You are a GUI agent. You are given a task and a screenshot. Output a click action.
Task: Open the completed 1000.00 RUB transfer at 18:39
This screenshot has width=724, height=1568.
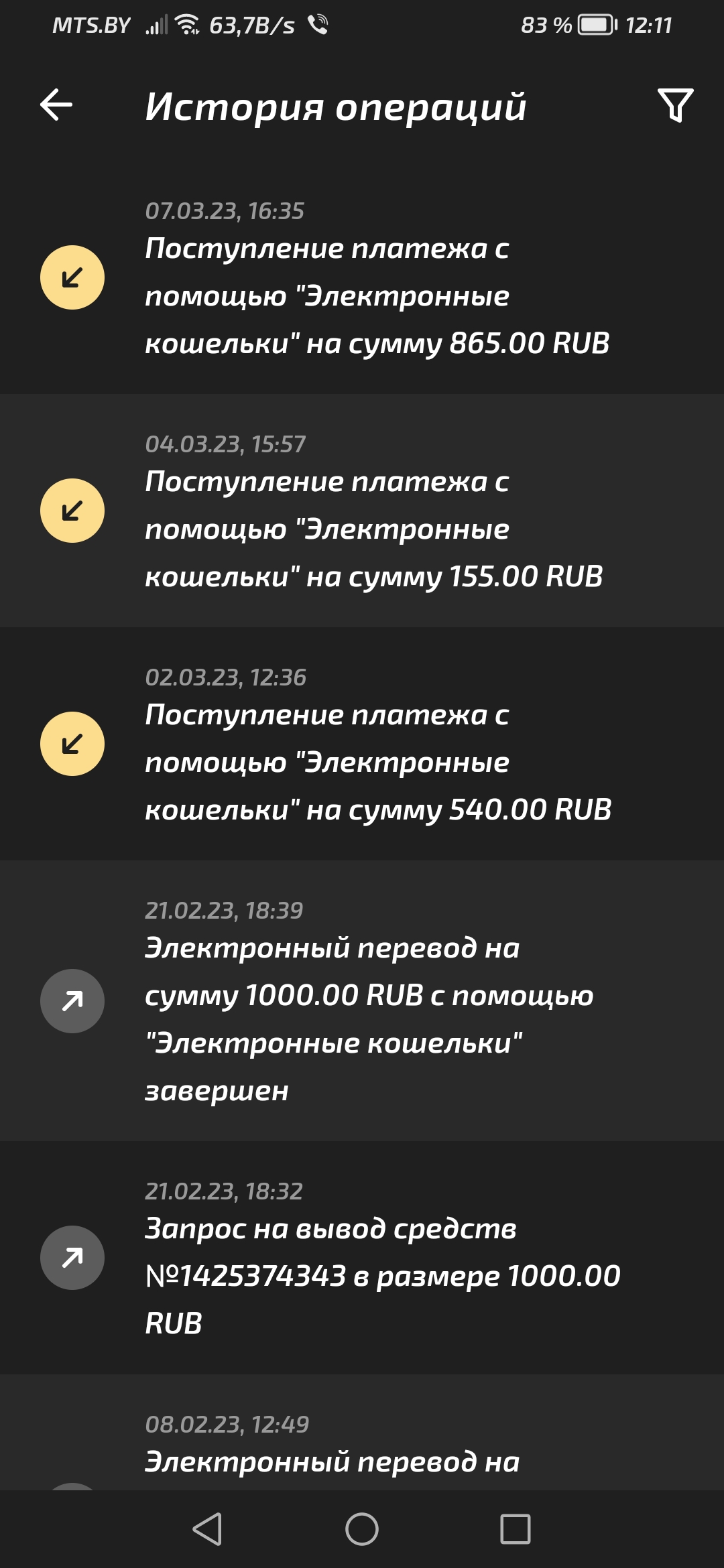[362, 1000]
